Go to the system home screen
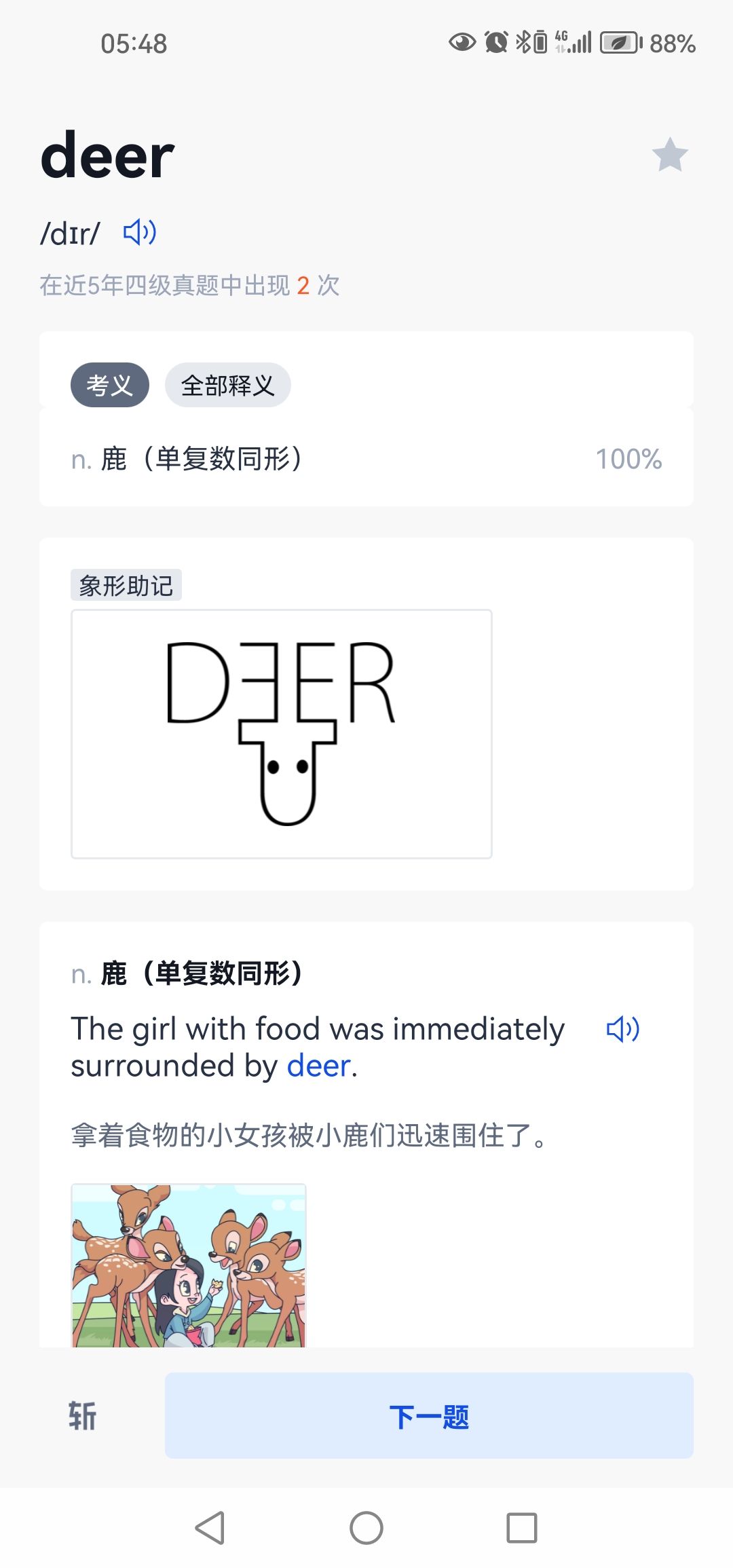Screen dimensions: 733x1568 366,1528
